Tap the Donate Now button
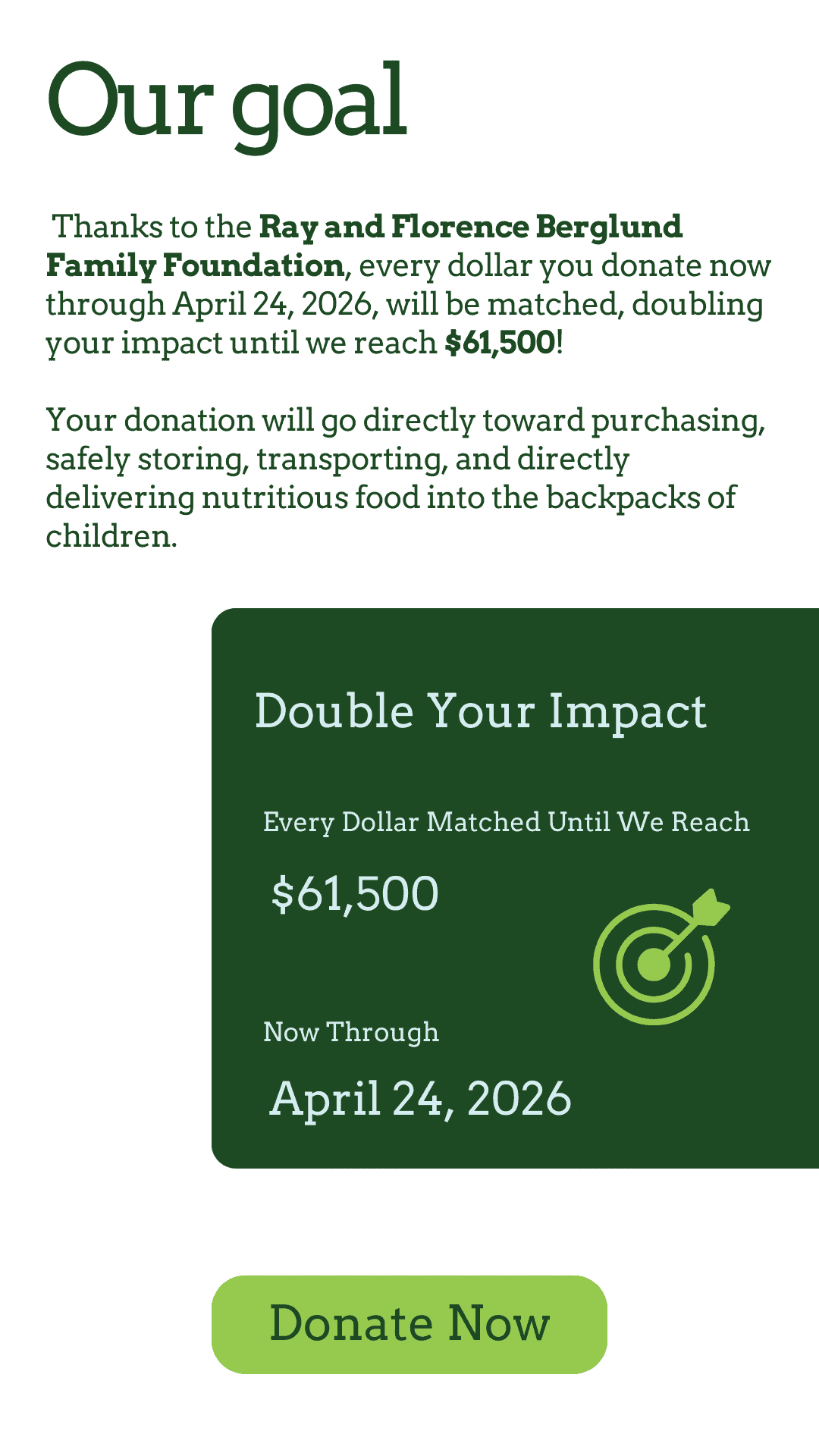819x1456 pixels. [x=409, y=1324]
